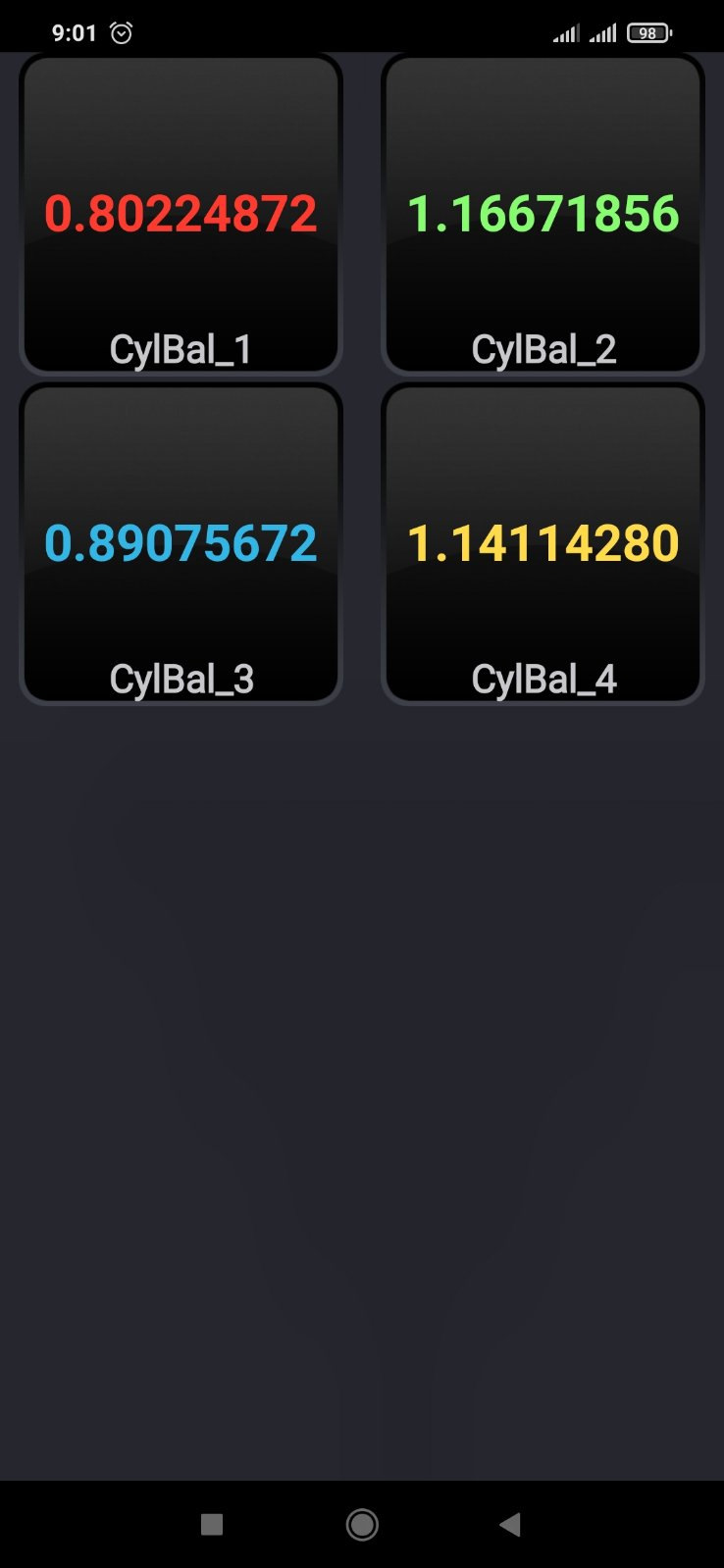Go back using the system back button

tap(510, 1524)
